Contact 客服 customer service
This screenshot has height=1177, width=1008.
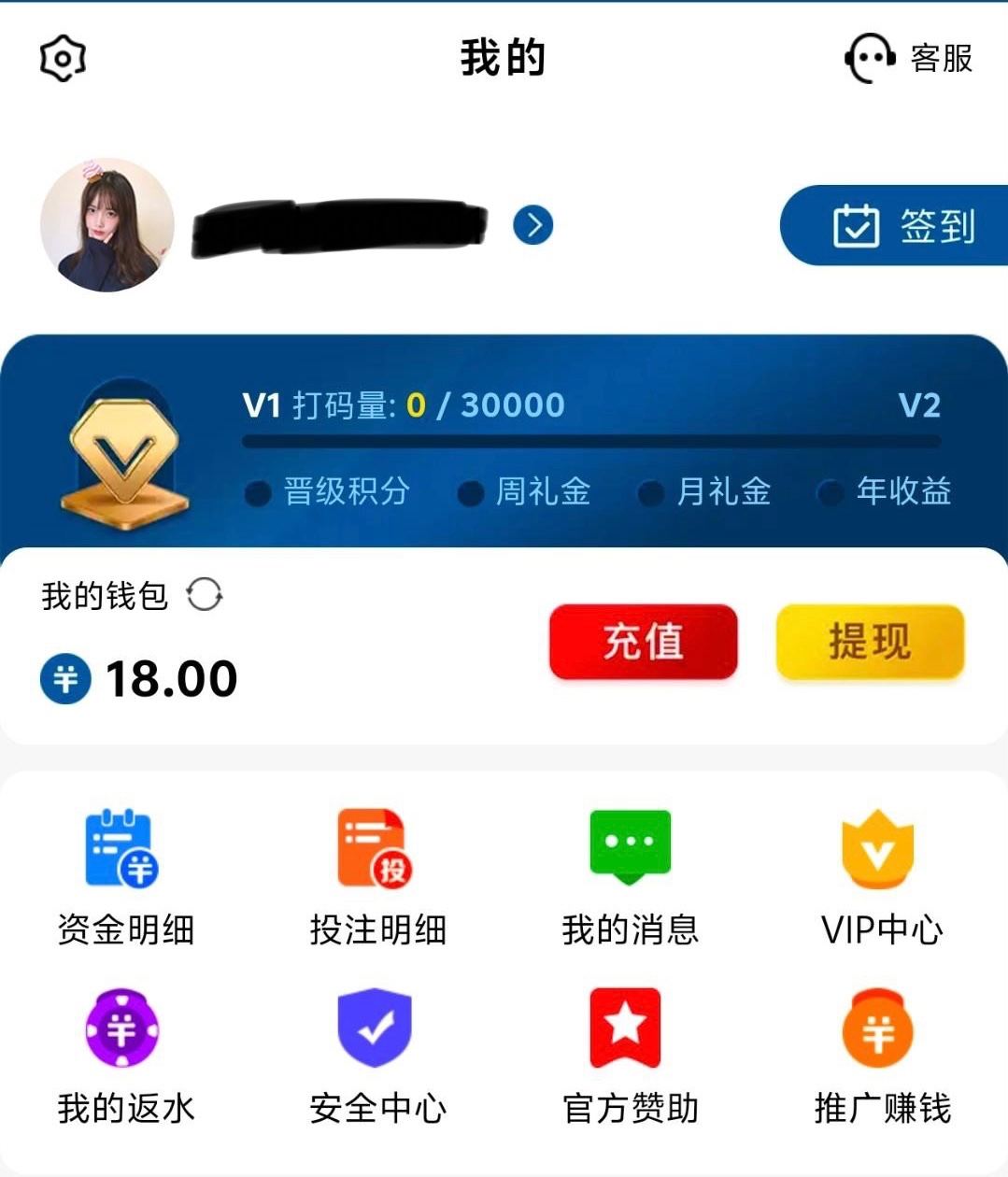coord(909,58)
